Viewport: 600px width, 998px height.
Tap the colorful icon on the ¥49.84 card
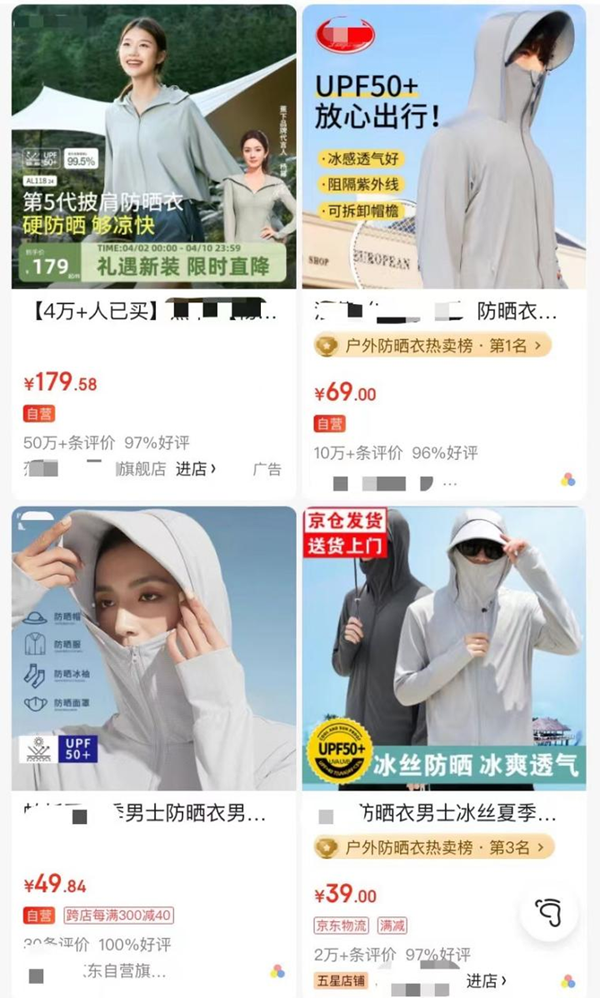pos(277,971)
